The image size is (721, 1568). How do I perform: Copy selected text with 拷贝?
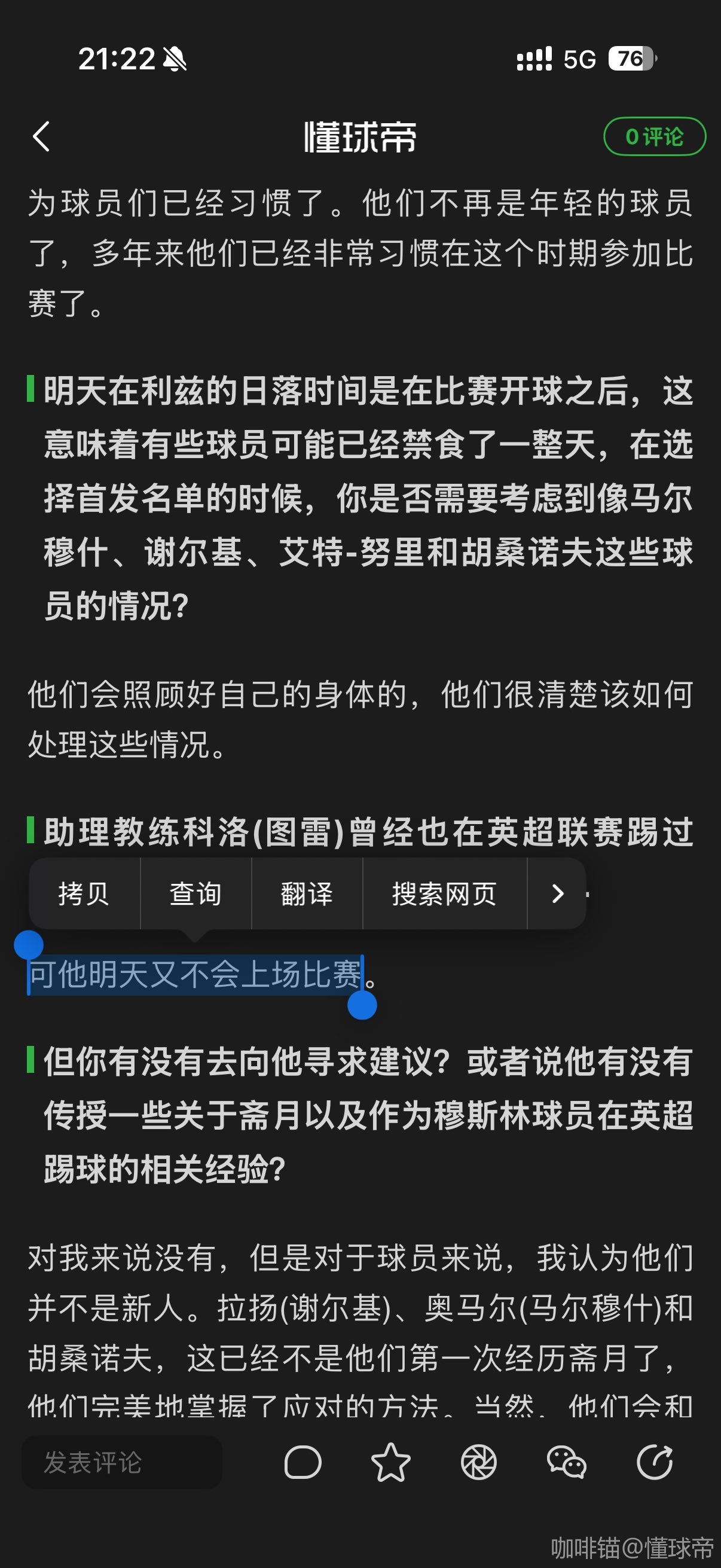pyautogui.click(x=84, y=893)
